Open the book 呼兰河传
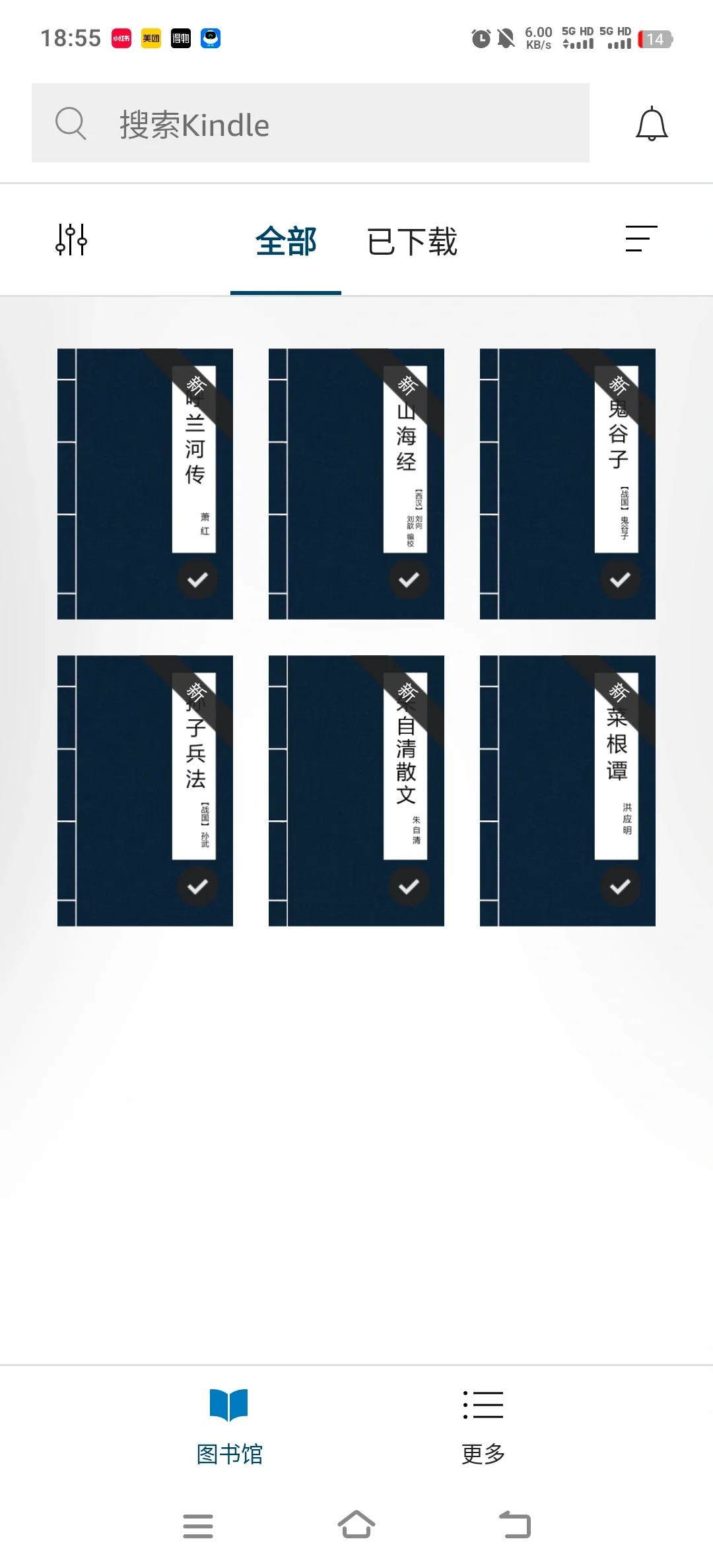 (x=145, y=484)
